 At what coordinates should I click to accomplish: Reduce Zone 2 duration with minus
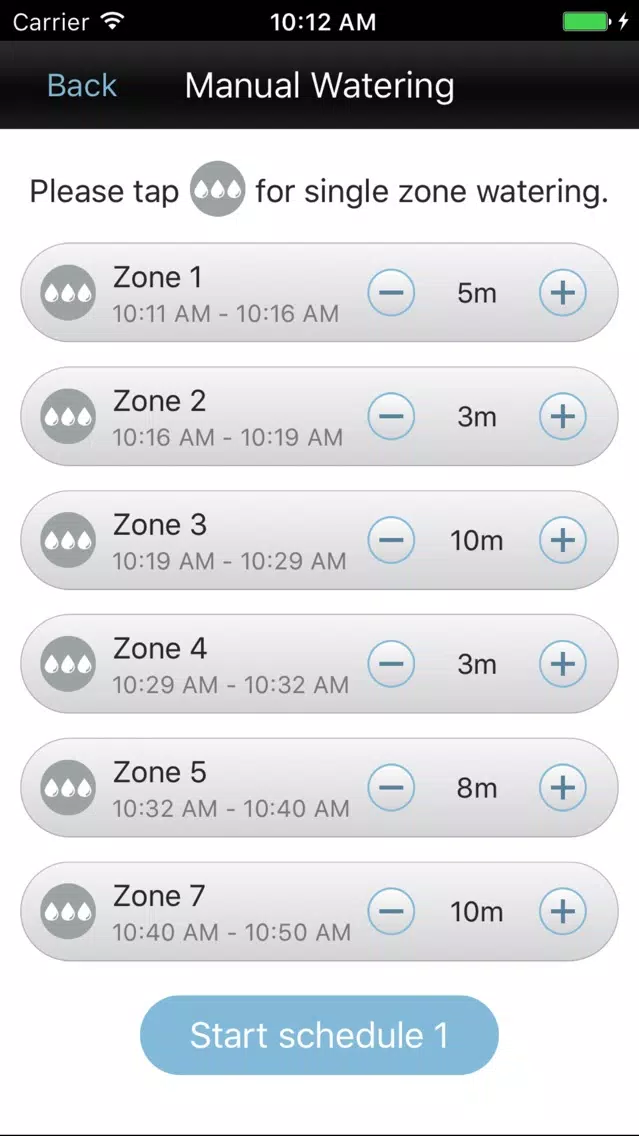[x=391, y=417]
